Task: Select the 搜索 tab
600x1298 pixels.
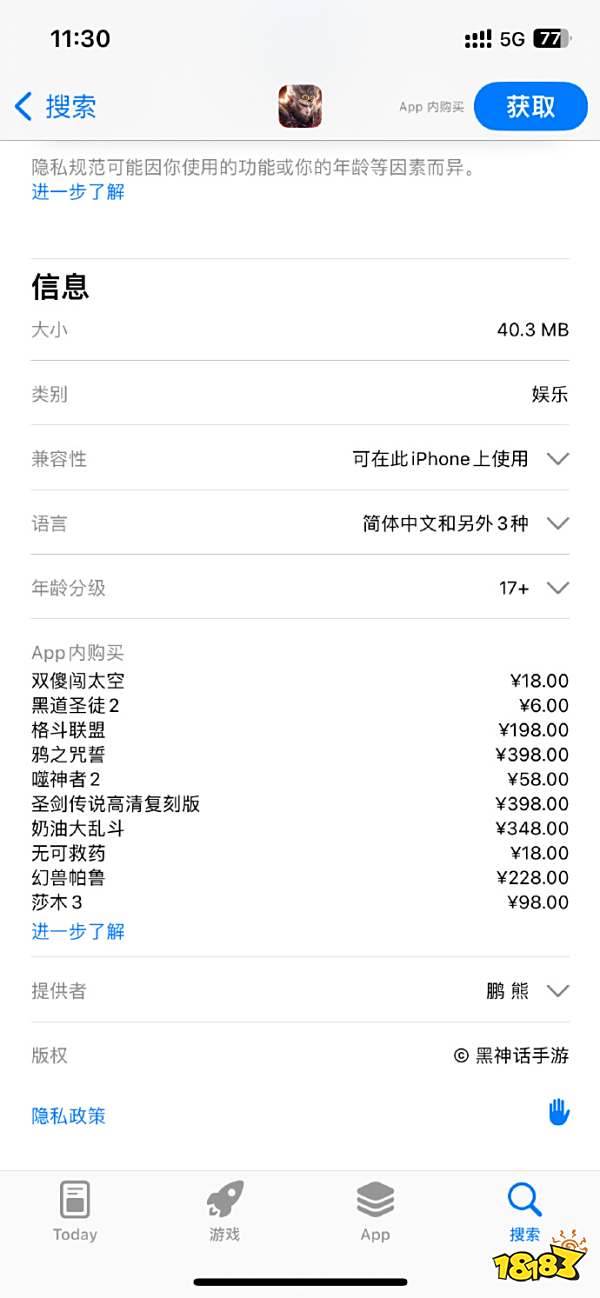Action: (x=524, y=1210)
